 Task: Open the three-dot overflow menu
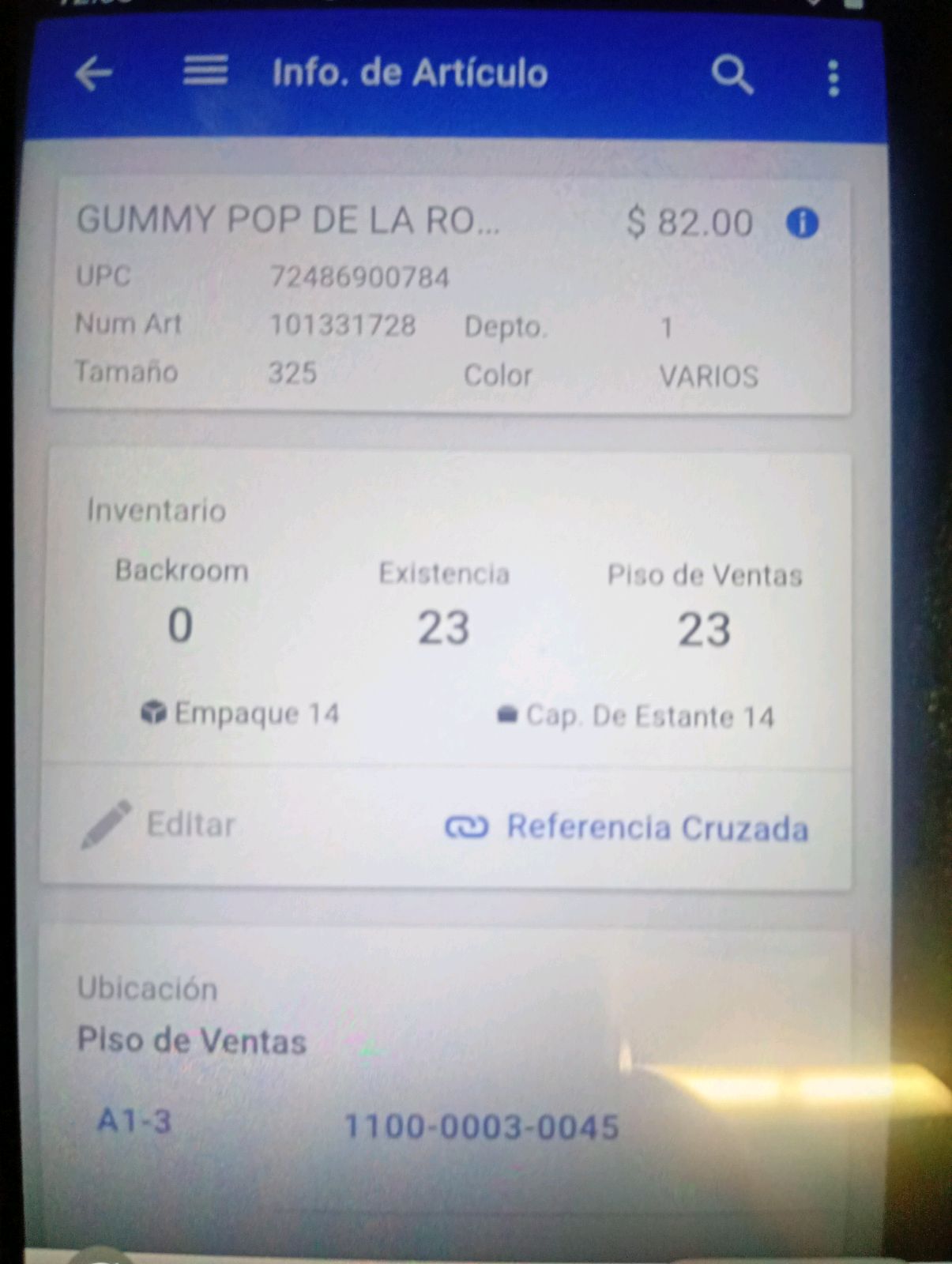pos(833,78)
